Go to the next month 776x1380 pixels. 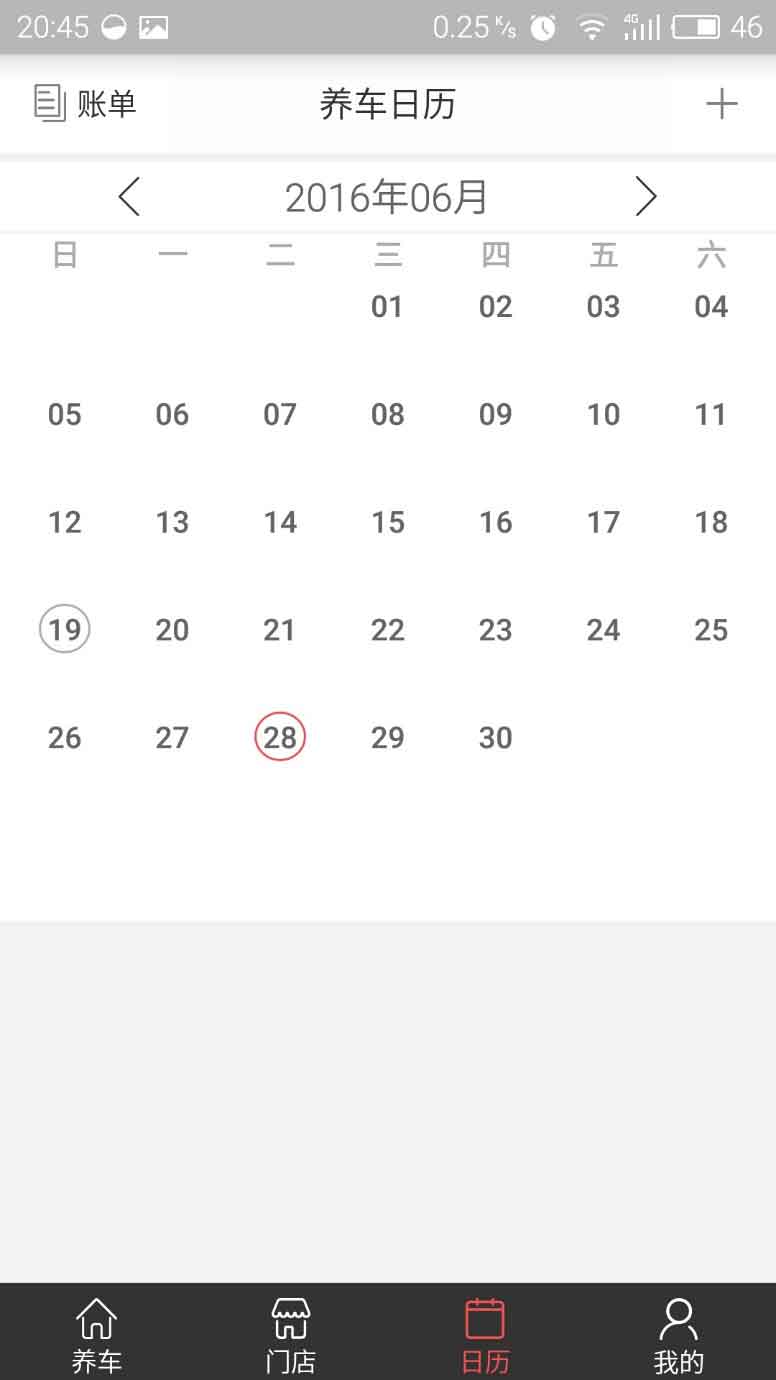(646, 196)
